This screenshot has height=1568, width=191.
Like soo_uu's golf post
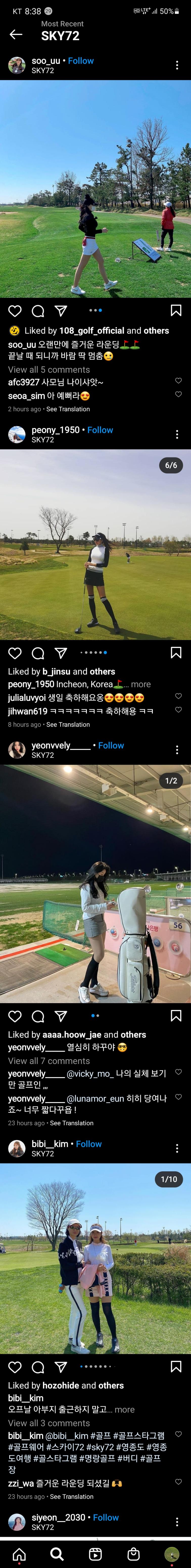(15, 311)
